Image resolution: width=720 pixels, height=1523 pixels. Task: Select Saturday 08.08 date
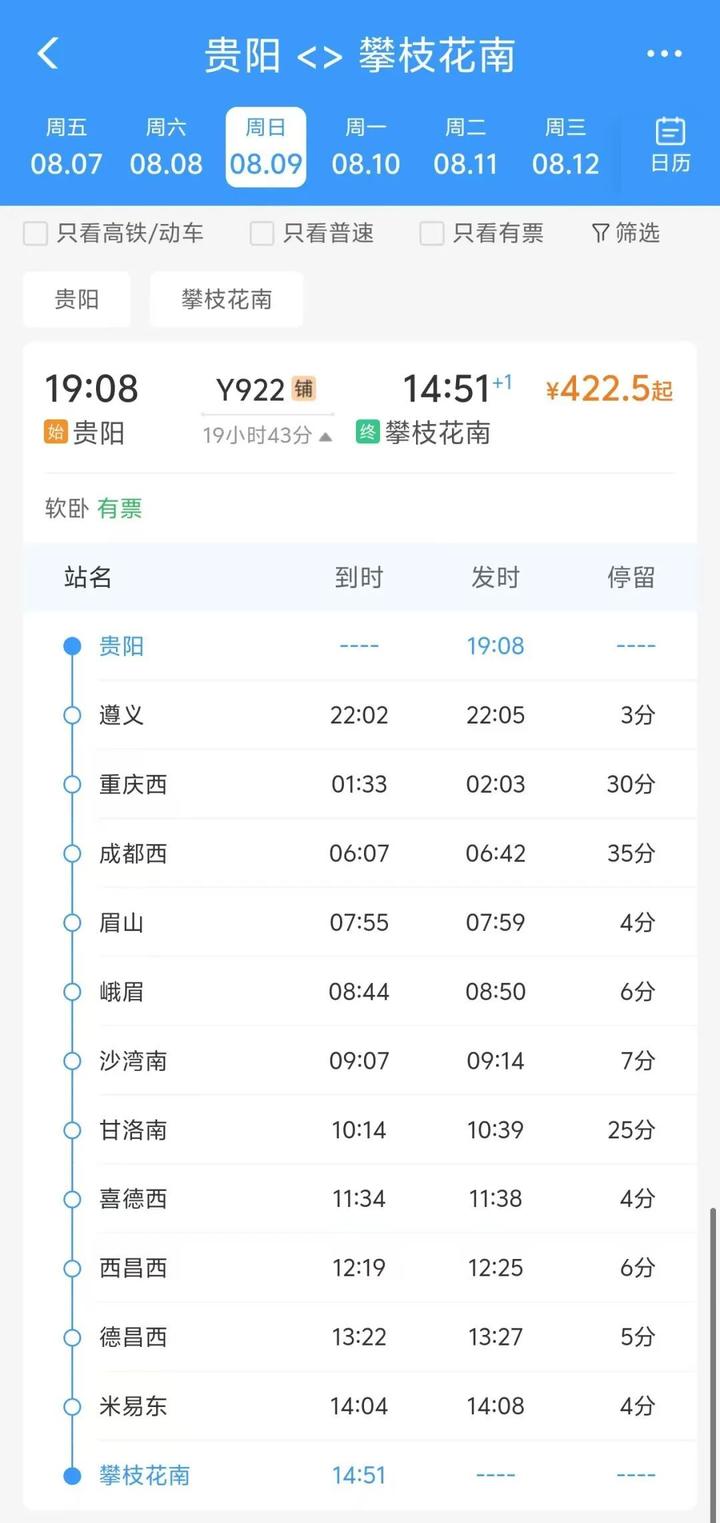coord(166,147)
